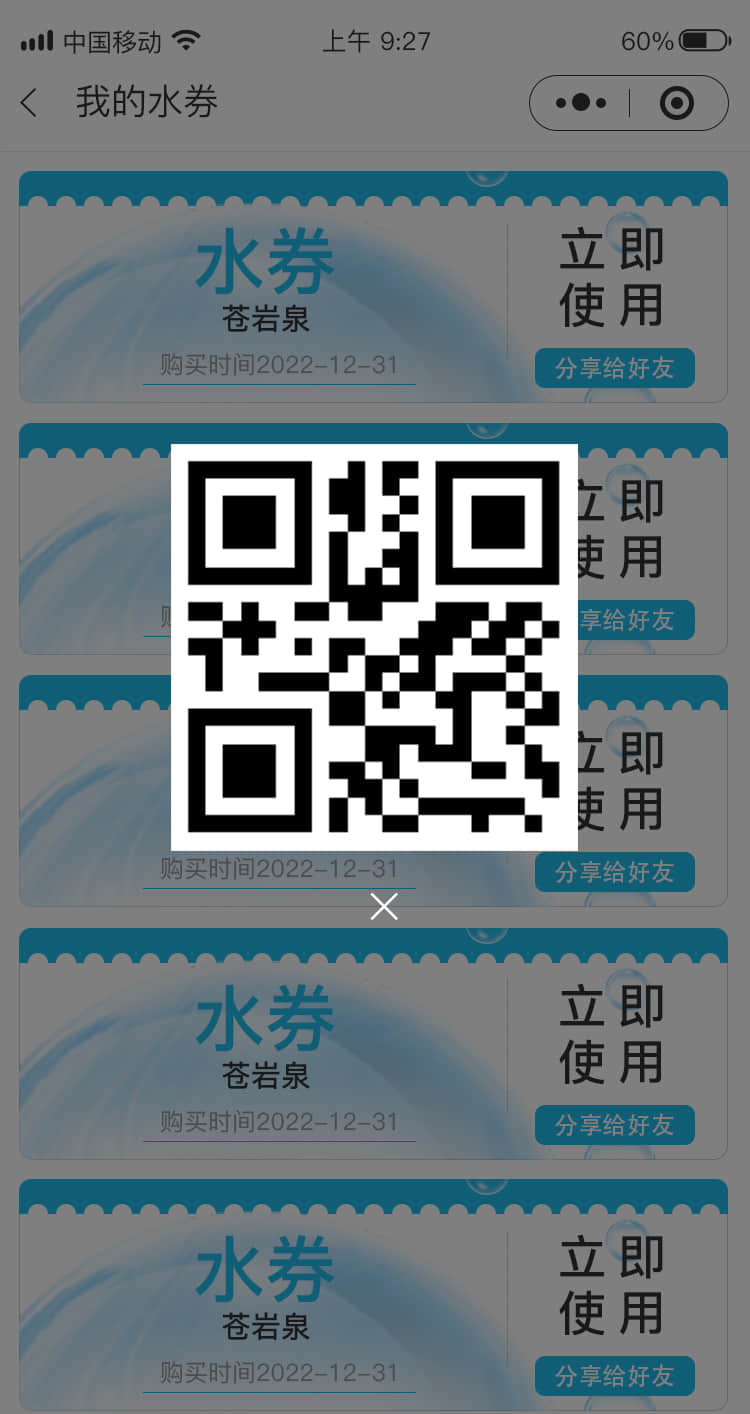This screenshot has width=750, height=1414.
Task: Tap the back arrow to return
Action: pyautogui.click(x=27, y=102)
